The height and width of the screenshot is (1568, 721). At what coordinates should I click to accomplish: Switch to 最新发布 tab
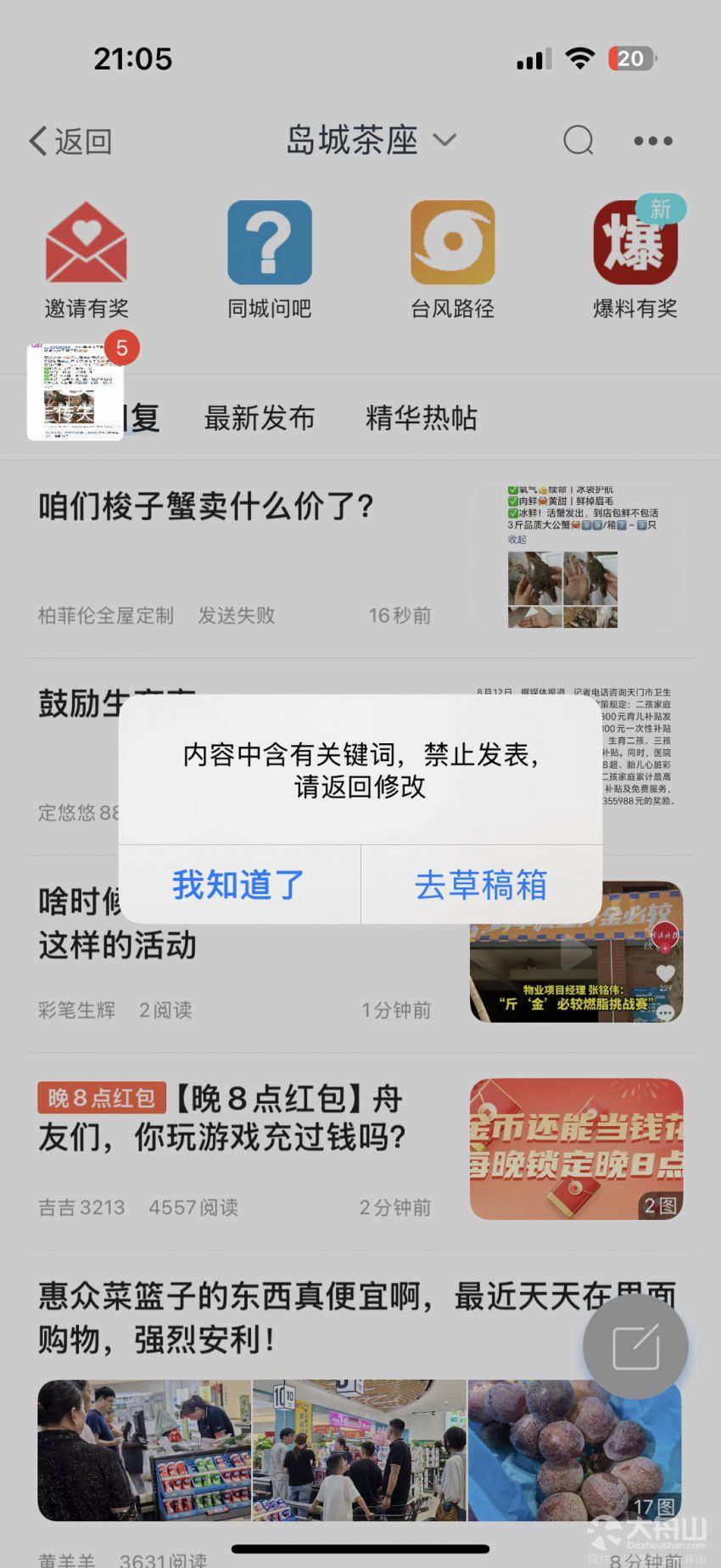pyautogui.click(x=260, y=417)
